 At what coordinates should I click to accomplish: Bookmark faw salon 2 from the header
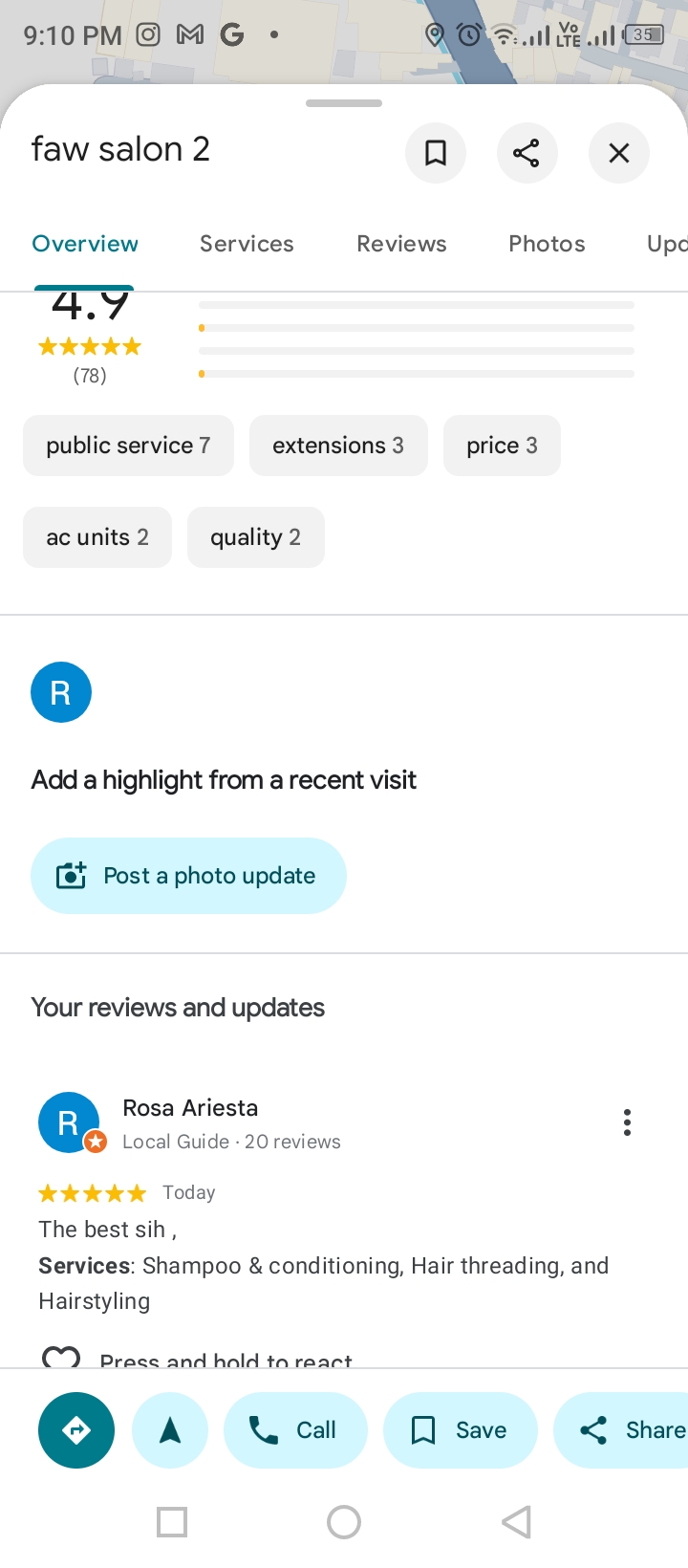point(436,153)
